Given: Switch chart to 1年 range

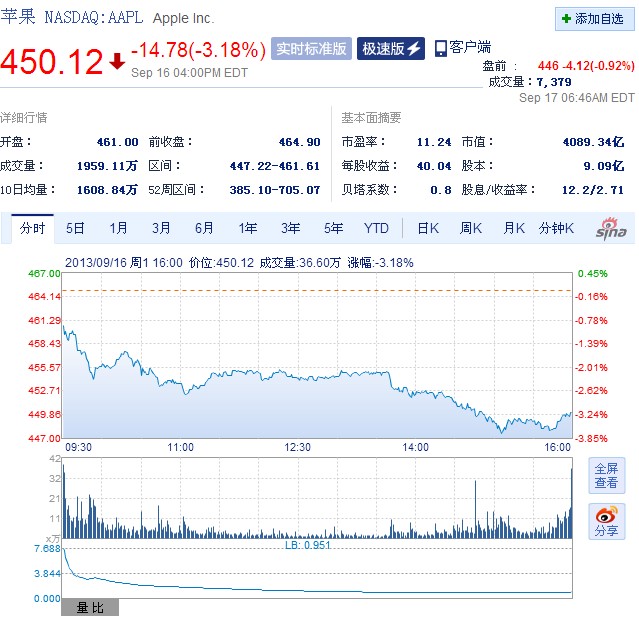Looking at the screenshot, I should 247,228.
